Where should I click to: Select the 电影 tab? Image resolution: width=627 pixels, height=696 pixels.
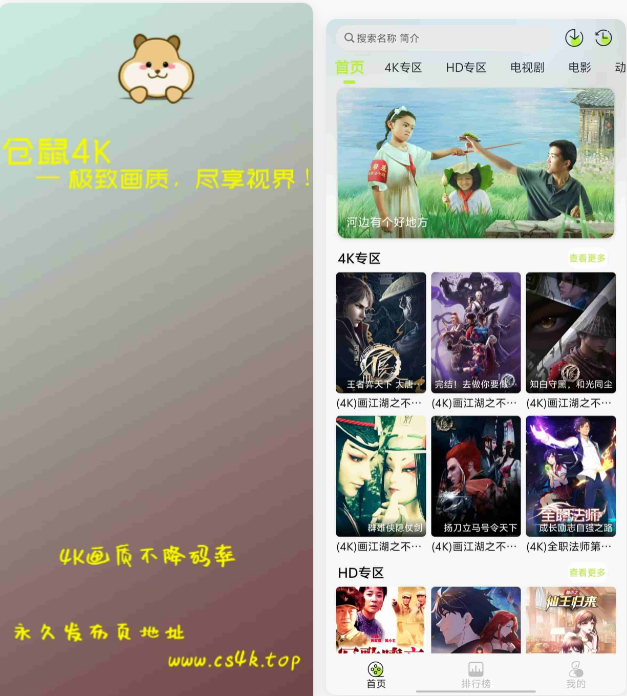coord(579,68)
